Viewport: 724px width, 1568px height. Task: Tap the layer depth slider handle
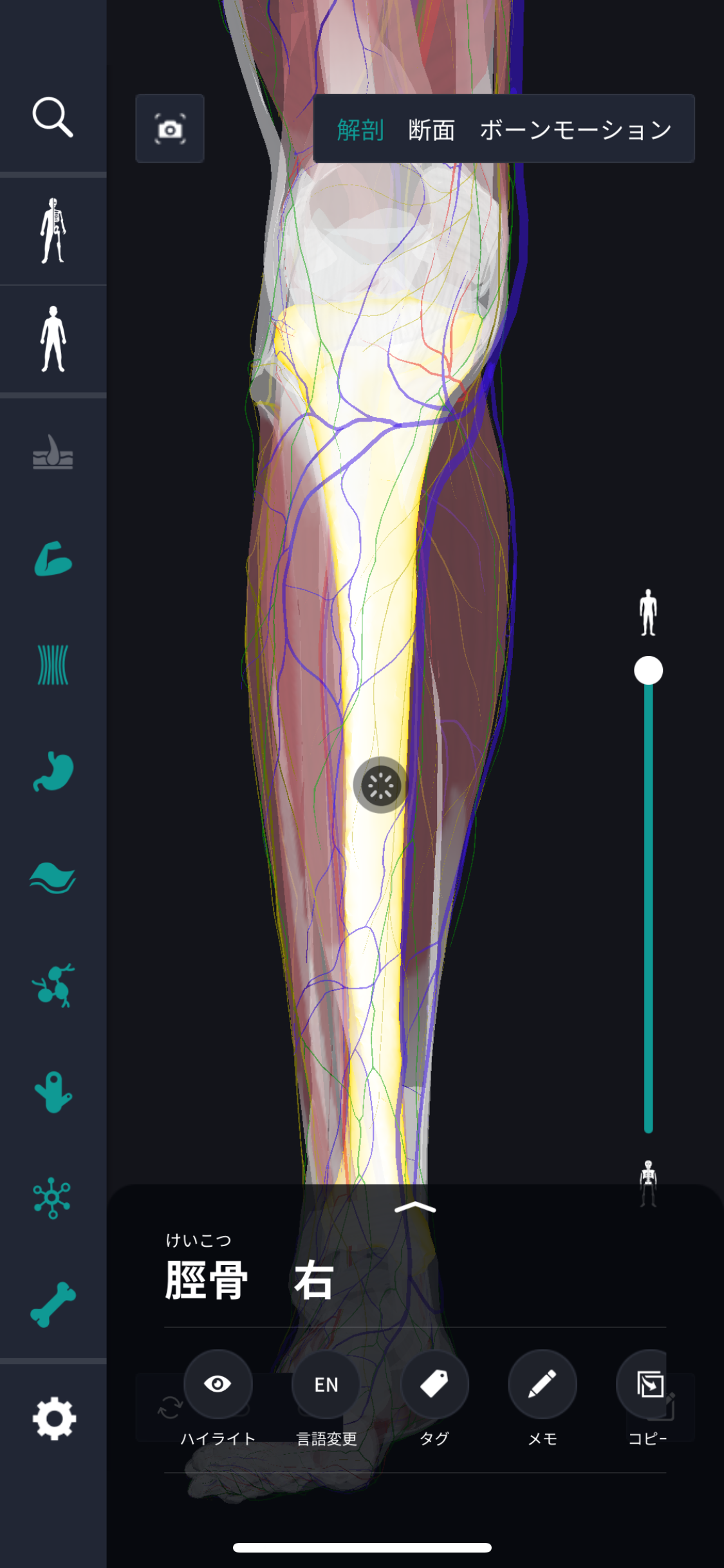pos(648,671)
